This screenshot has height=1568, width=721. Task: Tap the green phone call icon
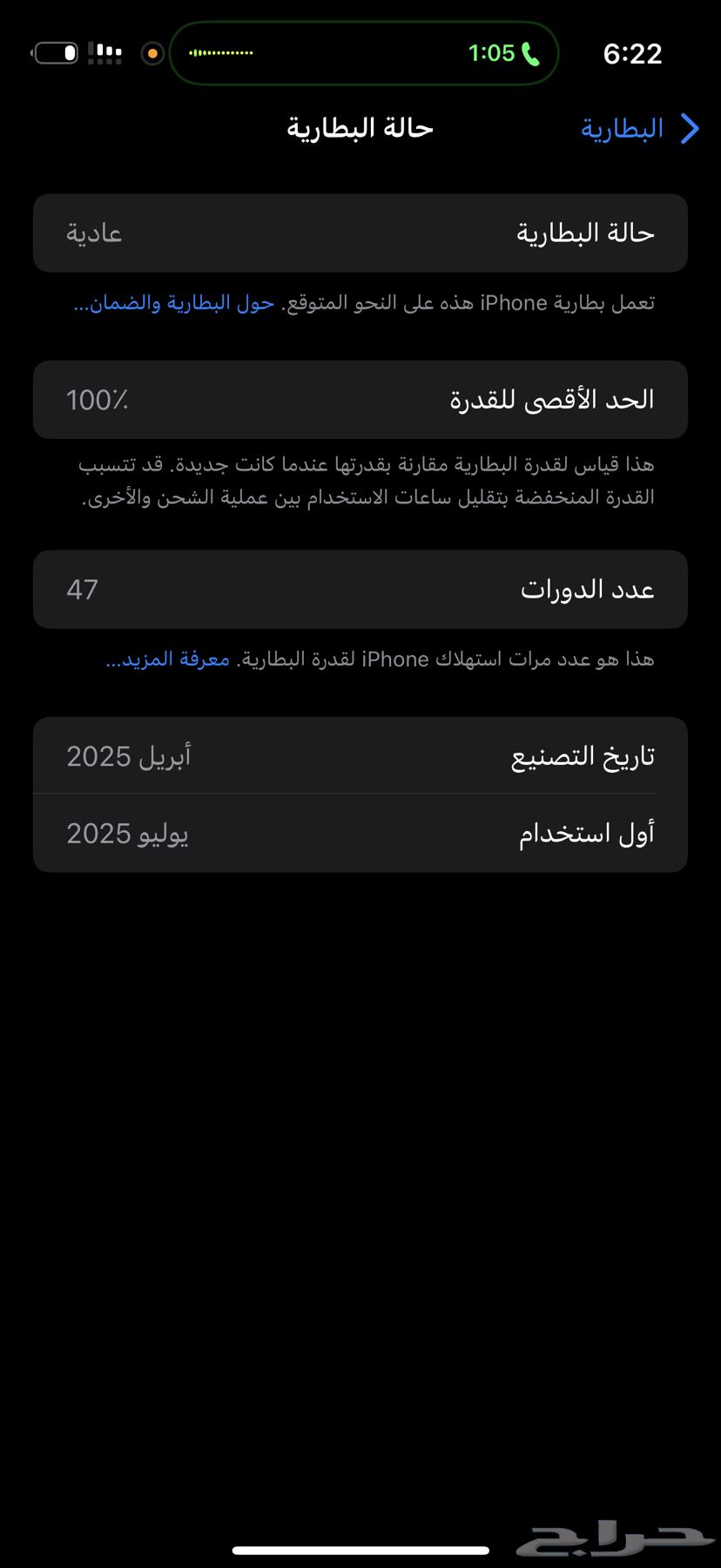[x=530, y=53]
